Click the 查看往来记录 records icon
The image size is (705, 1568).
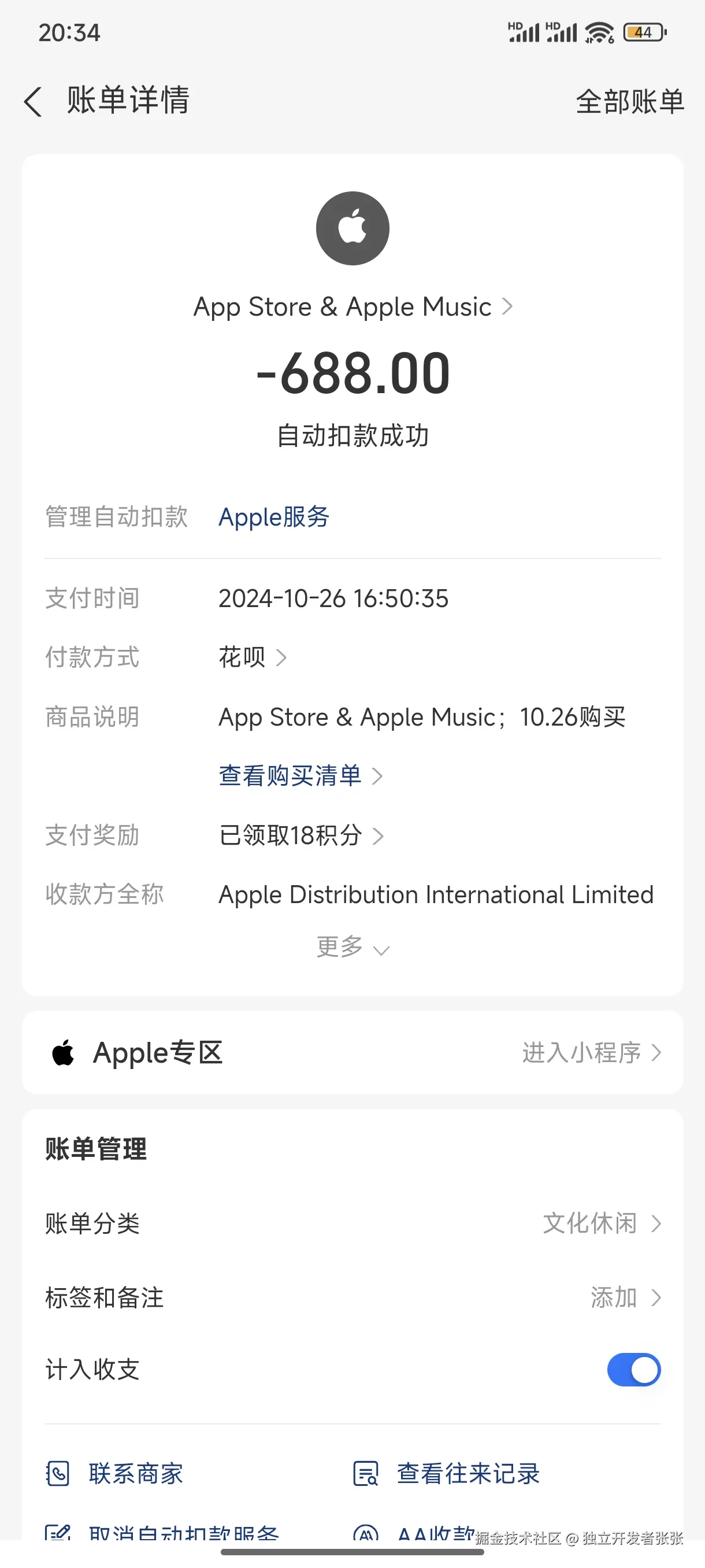click(365, 1474)
